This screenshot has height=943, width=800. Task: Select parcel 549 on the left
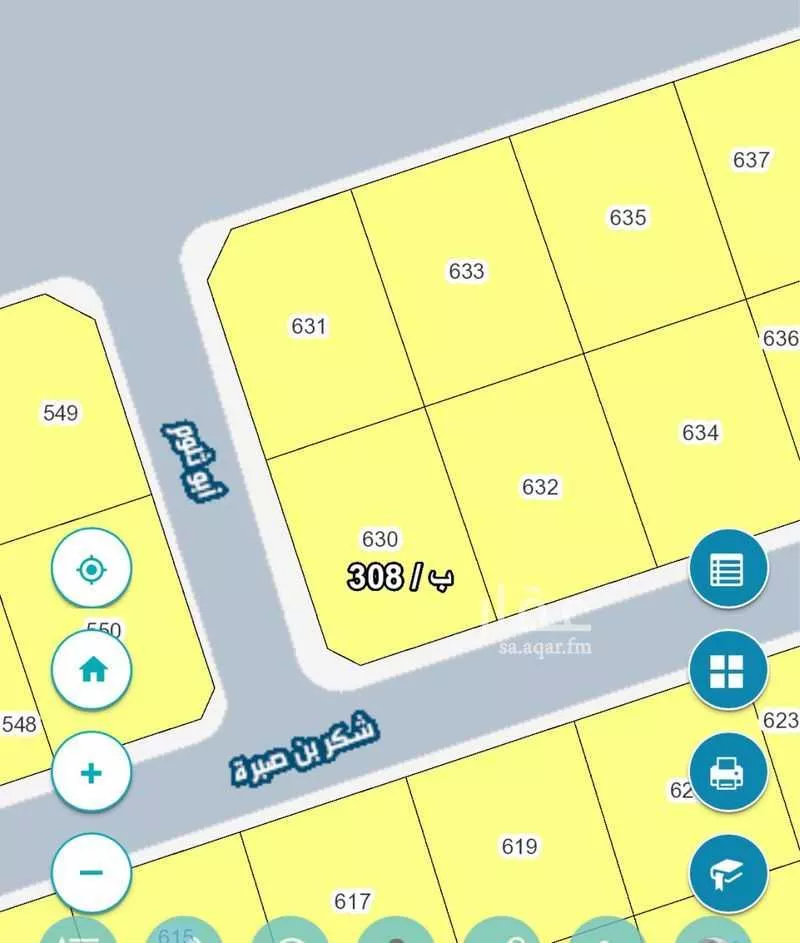point(60,413)
